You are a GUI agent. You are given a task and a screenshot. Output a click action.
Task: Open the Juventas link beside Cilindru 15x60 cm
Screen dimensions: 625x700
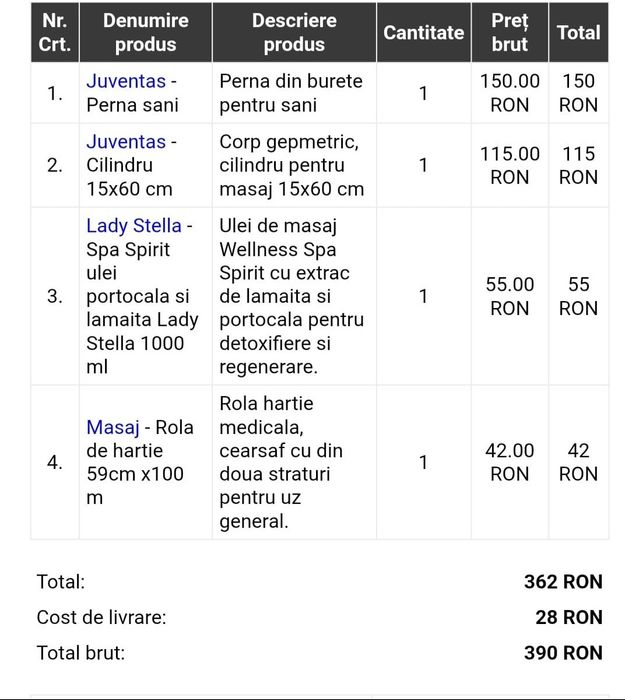point(126,141)
